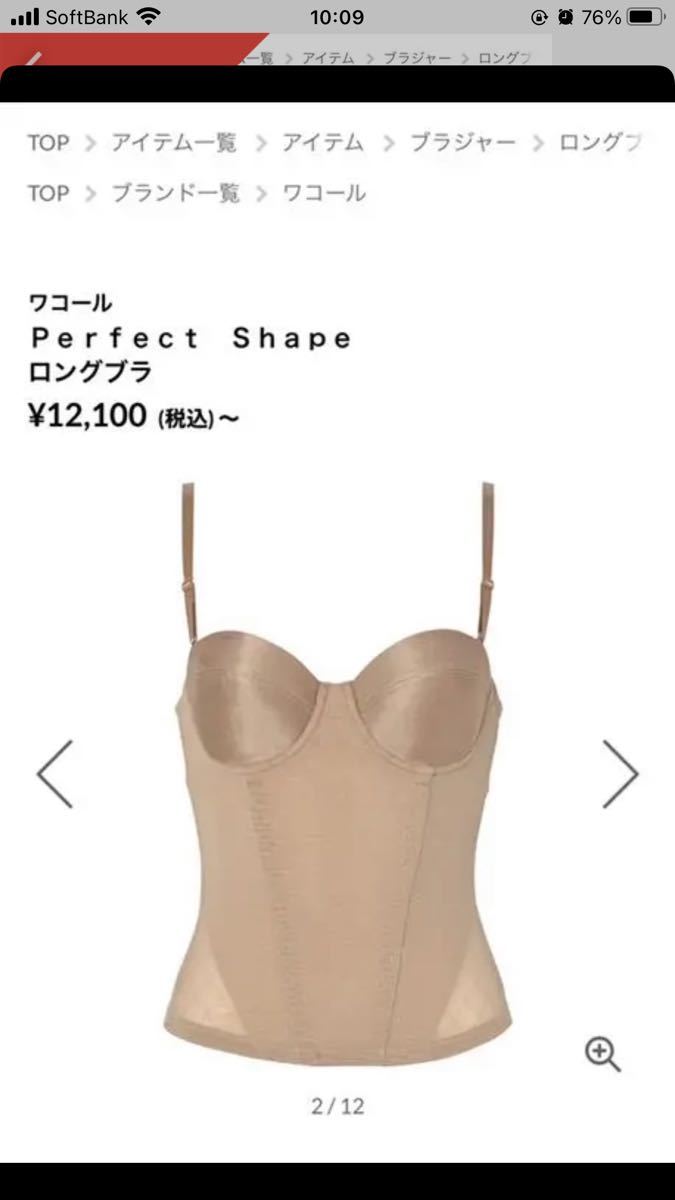675x1200 pixels.
Task: Show the next product image
Action: (x=619, y=774)
